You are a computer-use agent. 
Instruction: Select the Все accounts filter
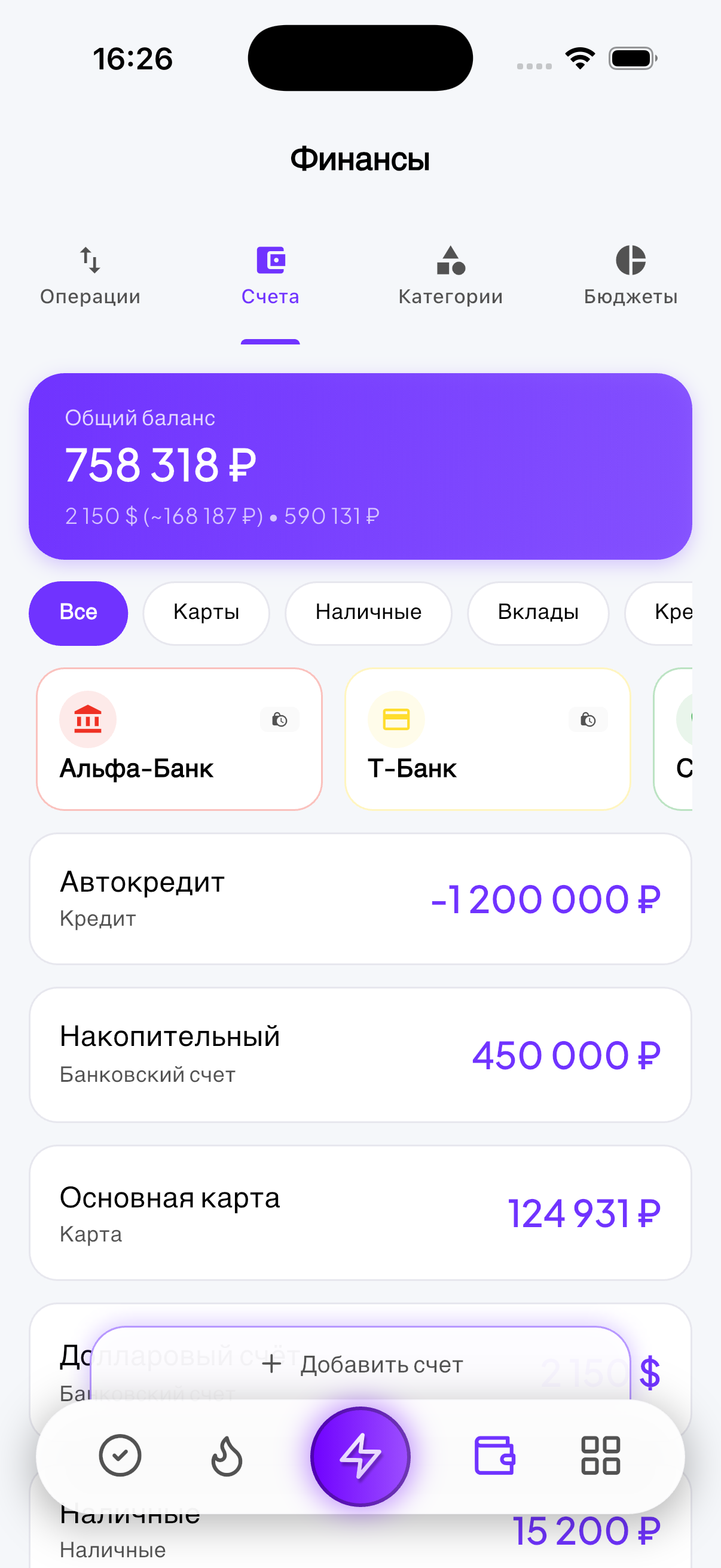(x=78, y=612)
